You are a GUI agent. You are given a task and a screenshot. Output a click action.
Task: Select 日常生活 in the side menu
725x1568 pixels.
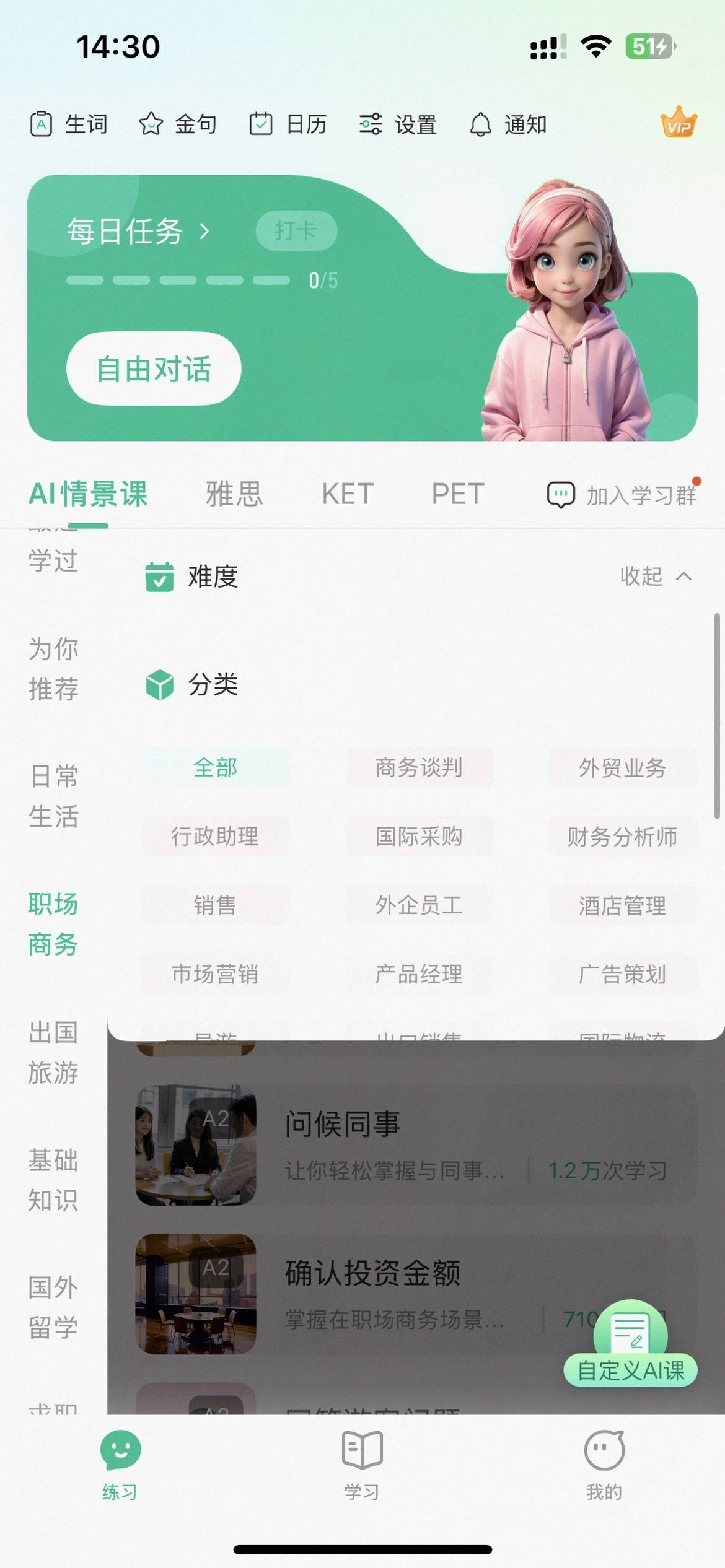(x=53, y=796)
